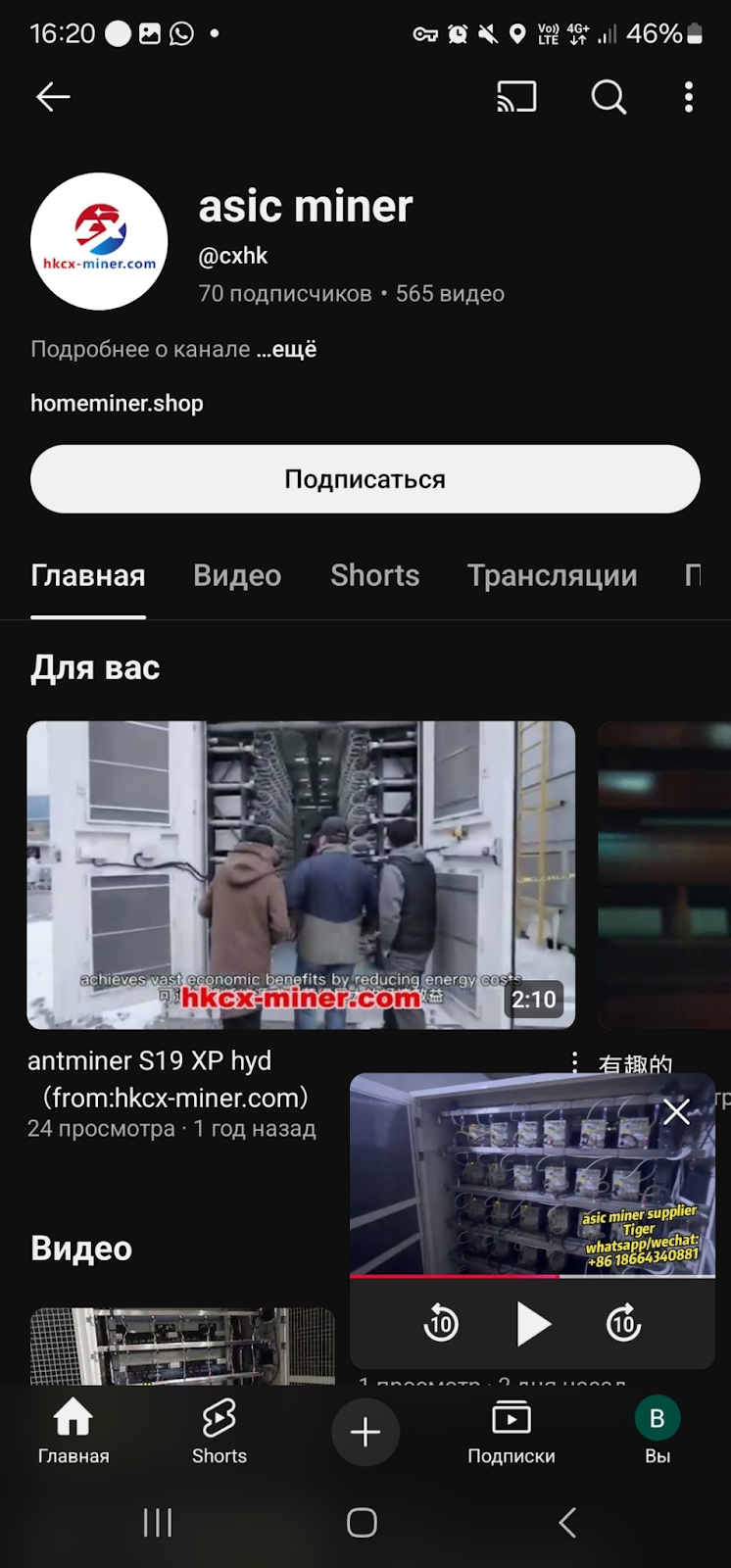Screen dimensions: 731x1568
Task: Go back using the top arrow
Action: click(53, 96)
